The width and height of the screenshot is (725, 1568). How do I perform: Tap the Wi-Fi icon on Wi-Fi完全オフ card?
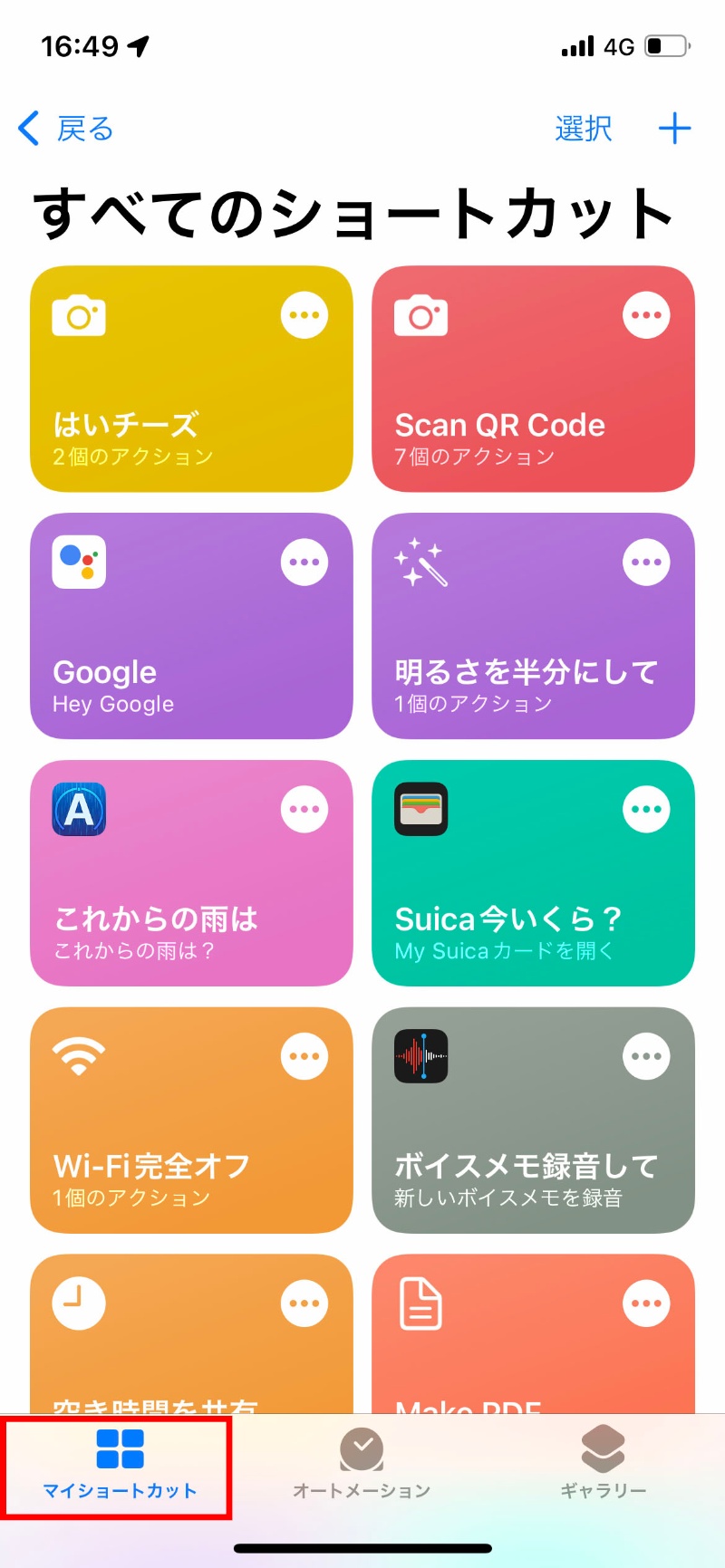click(77, 1056)
